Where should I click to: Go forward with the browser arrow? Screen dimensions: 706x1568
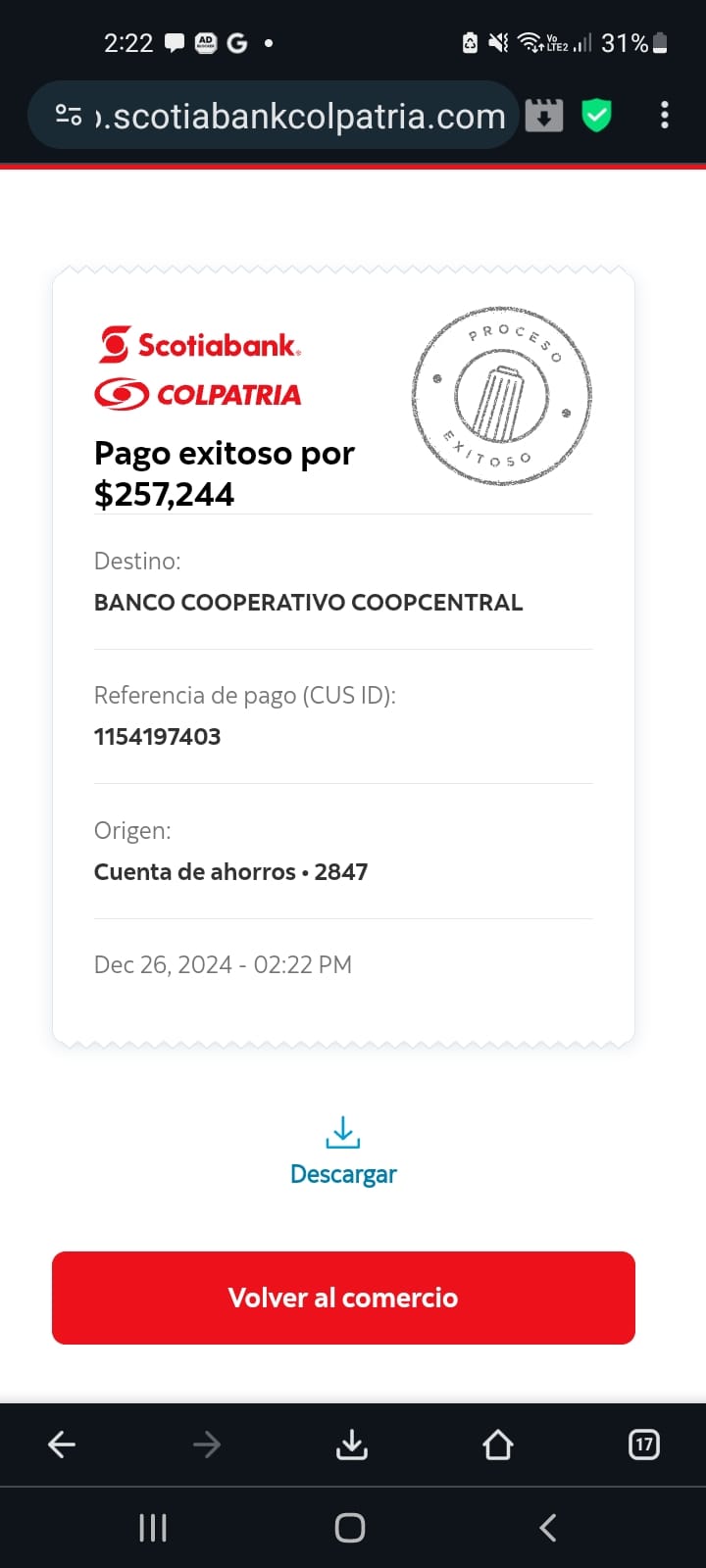(x=207, y=1445)
